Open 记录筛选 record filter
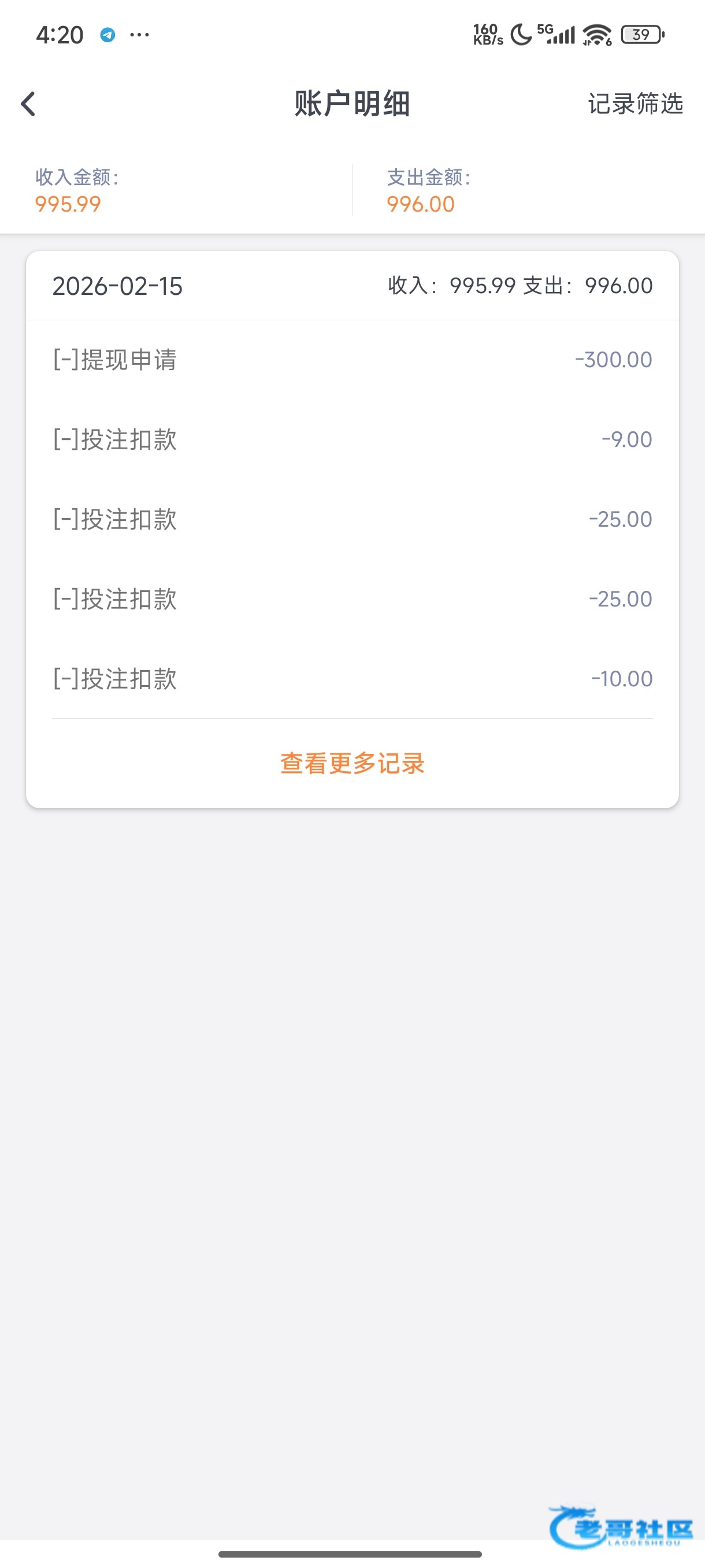The height and width of the screenshot is (1568, 705). pyautogui.click(x=635, y=104)
